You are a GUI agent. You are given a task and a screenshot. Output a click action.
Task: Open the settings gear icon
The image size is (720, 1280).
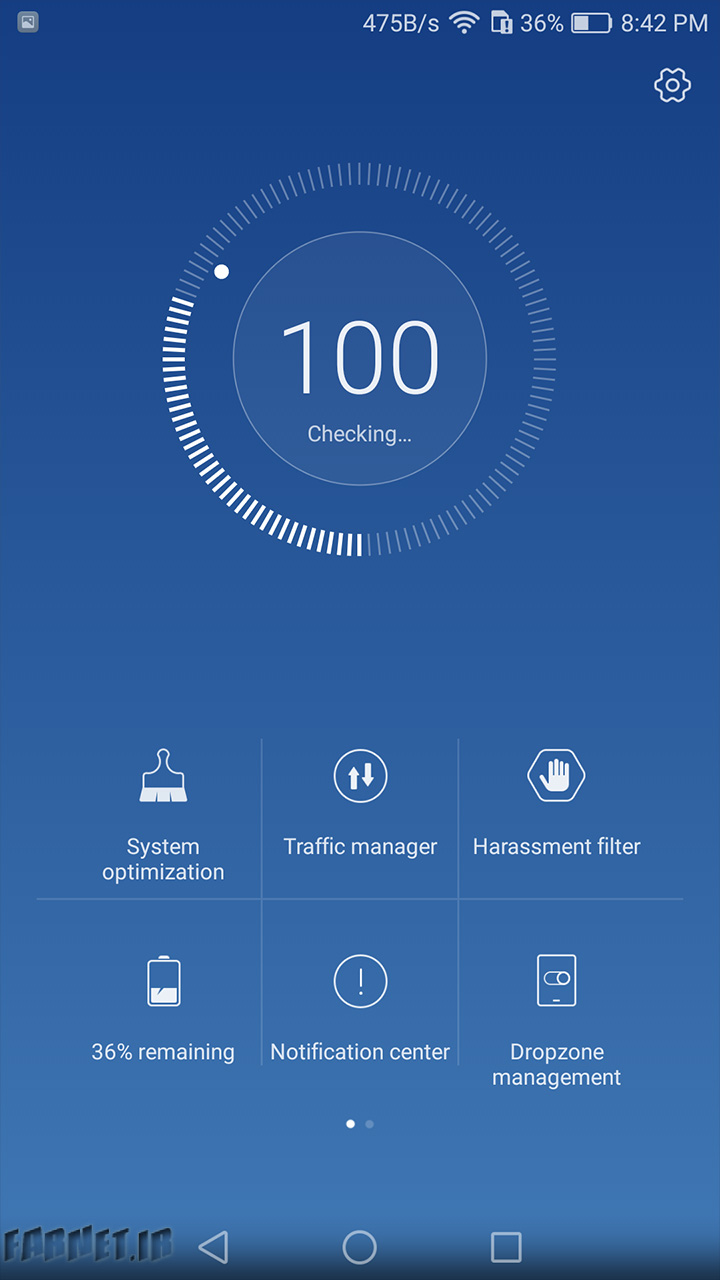click(x=673, y=86)
